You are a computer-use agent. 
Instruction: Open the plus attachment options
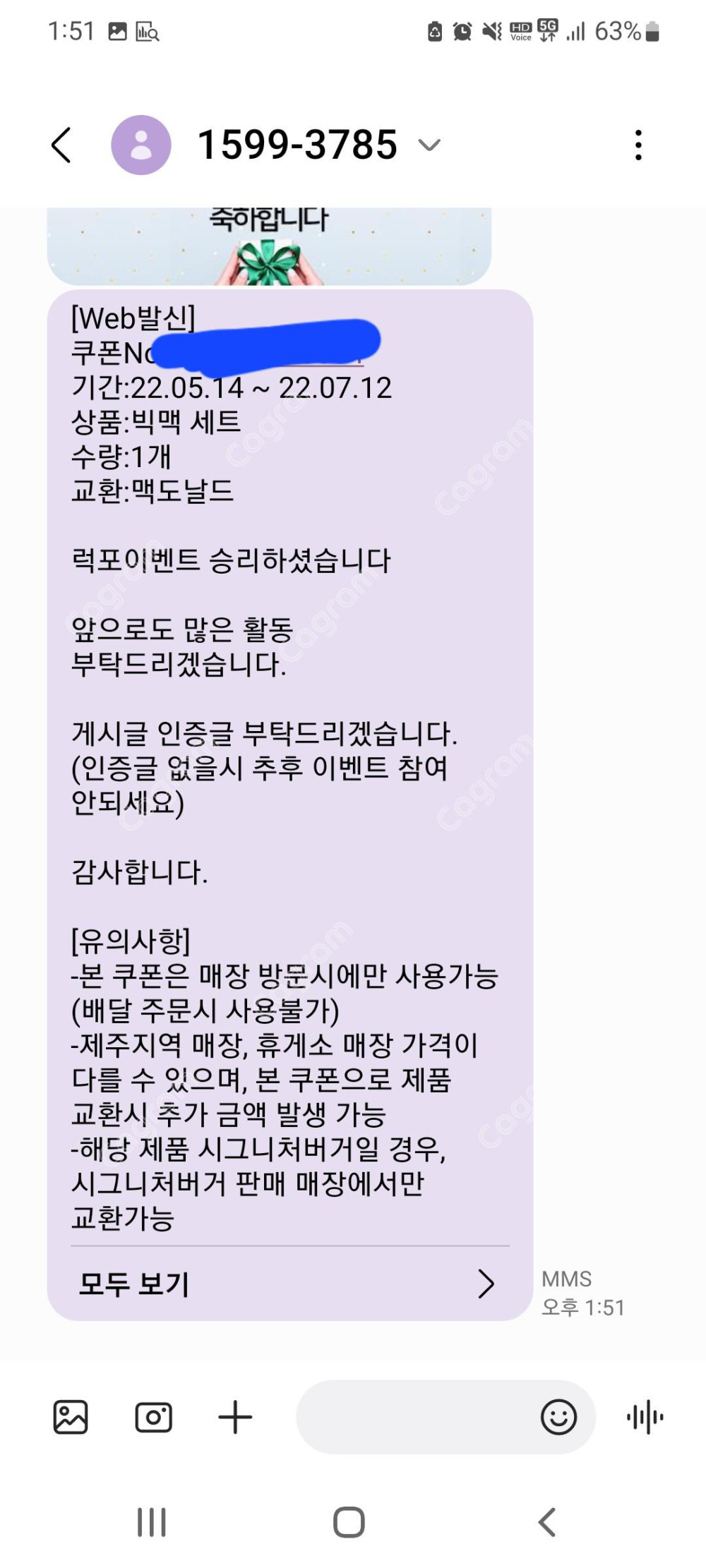pos(235,1417)
